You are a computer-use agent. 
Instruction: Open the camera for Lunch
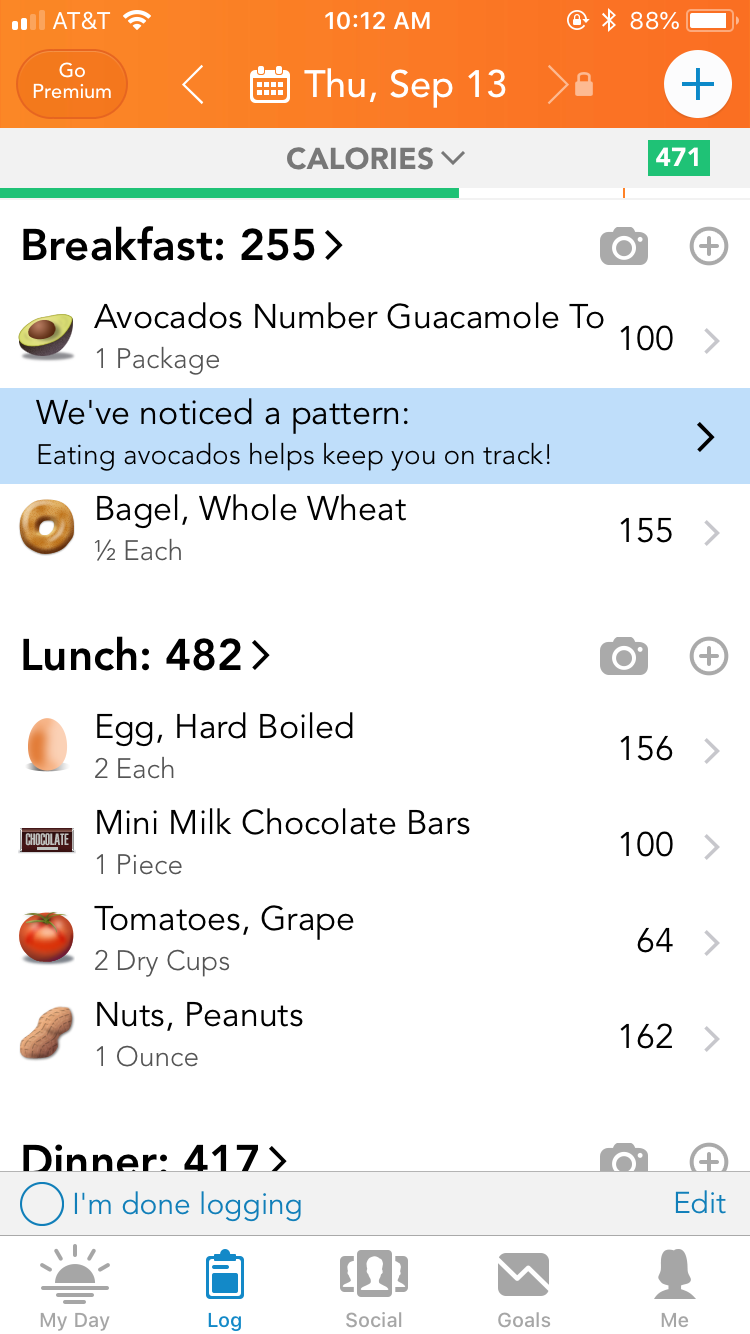click(624, 657)
